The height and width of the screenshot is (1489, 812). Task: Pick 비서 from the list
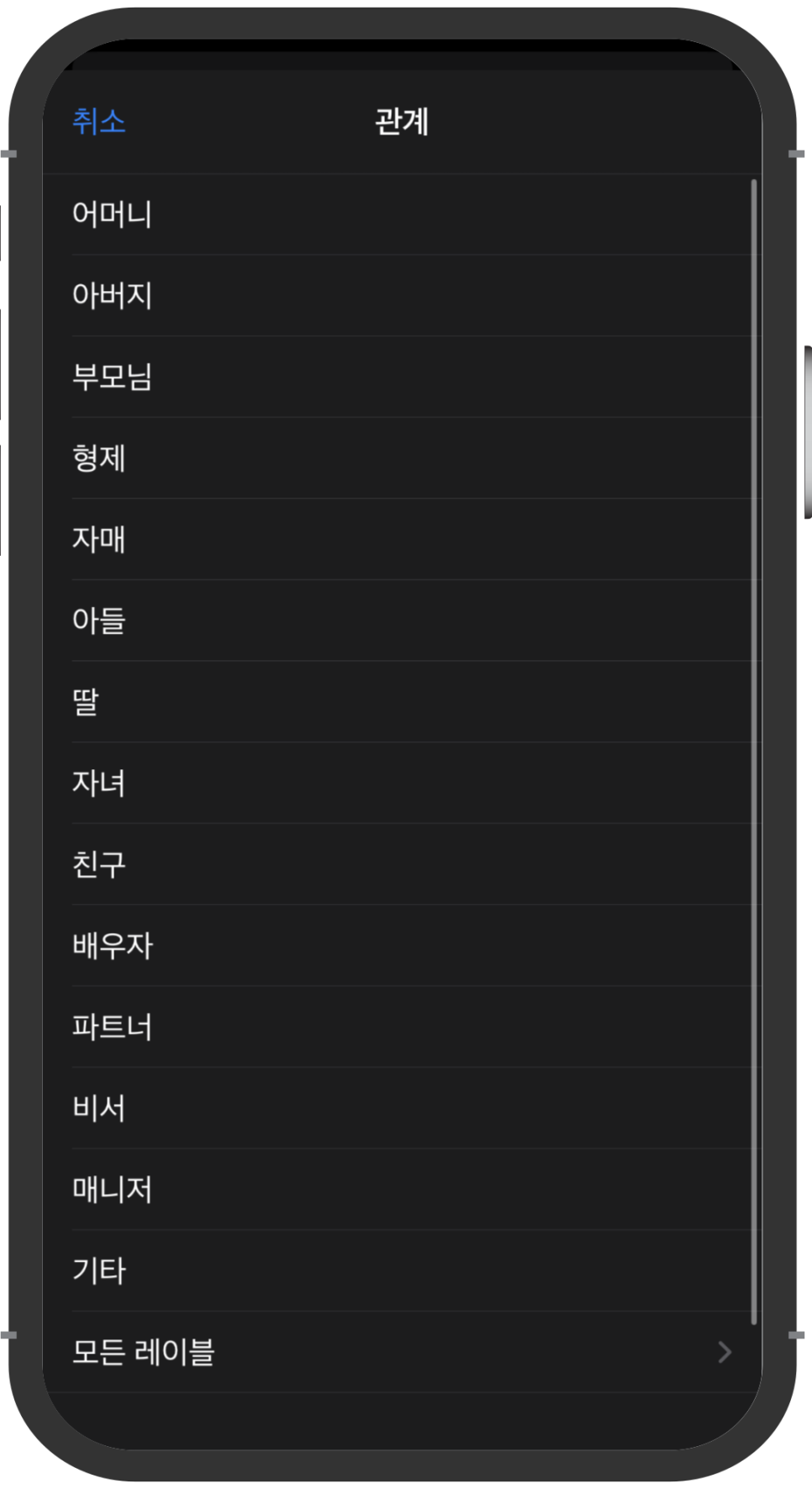402,1108
